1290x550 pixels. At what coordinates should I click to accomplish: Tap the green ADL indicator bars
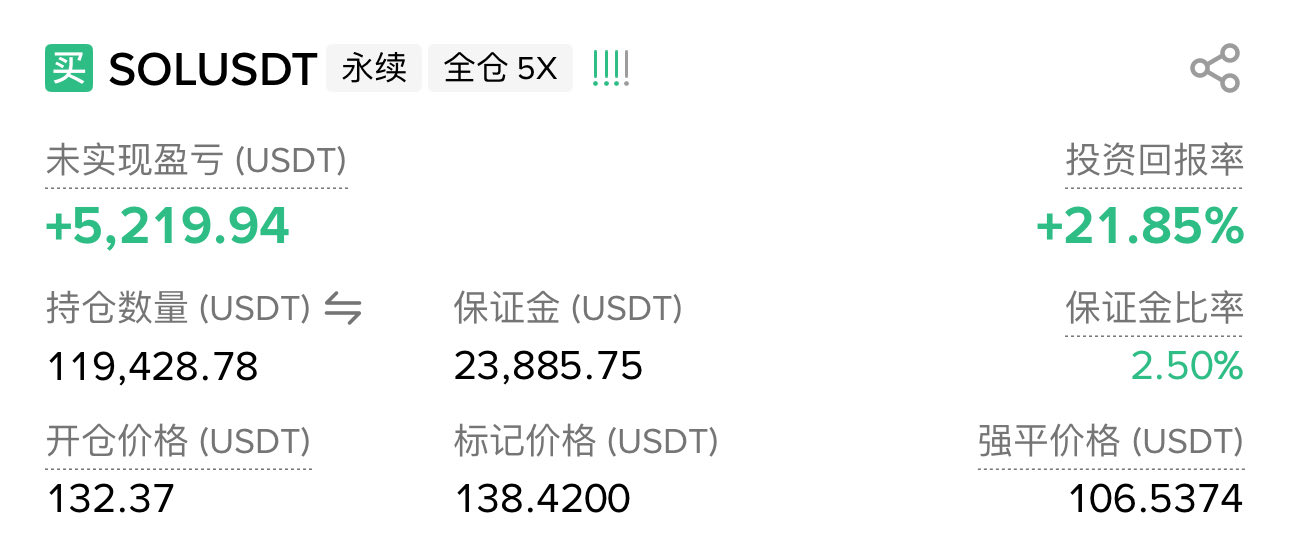point(610,69)
